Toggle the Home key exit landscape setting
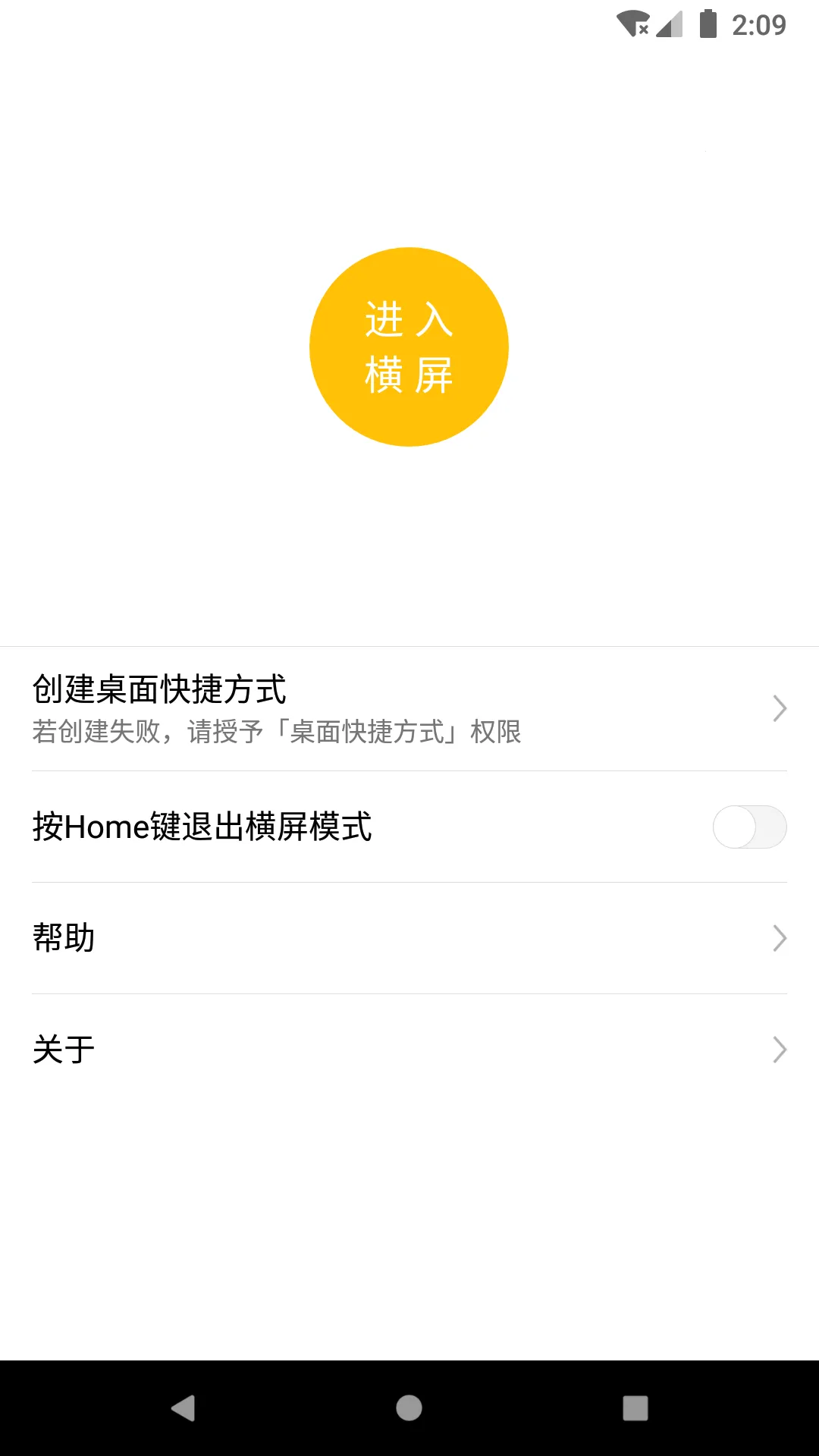The height and width of the screenshot is (1456, 819). click(751, 827)
